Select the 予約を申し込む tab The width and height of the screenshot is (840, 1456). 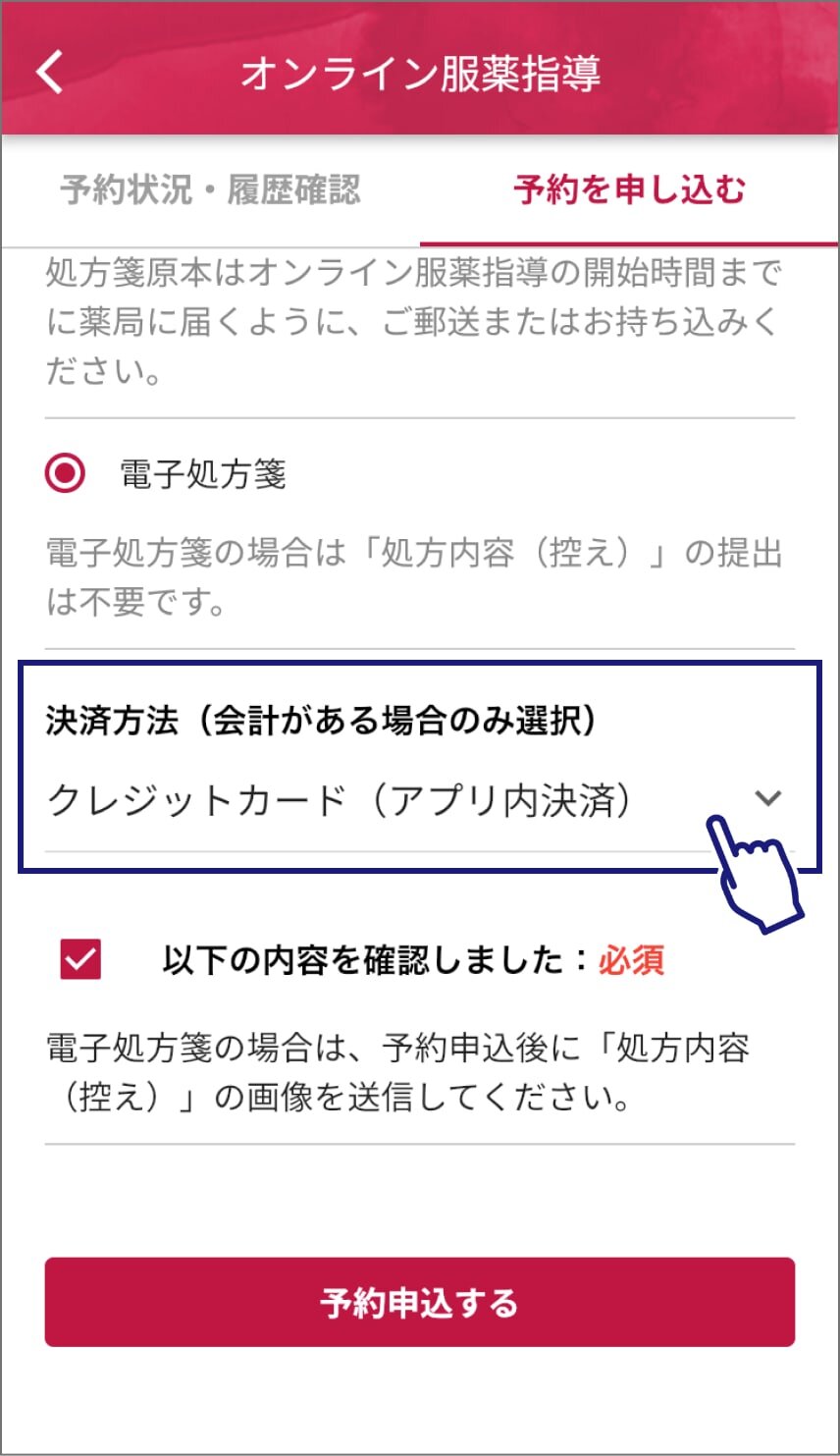point(629,189)
